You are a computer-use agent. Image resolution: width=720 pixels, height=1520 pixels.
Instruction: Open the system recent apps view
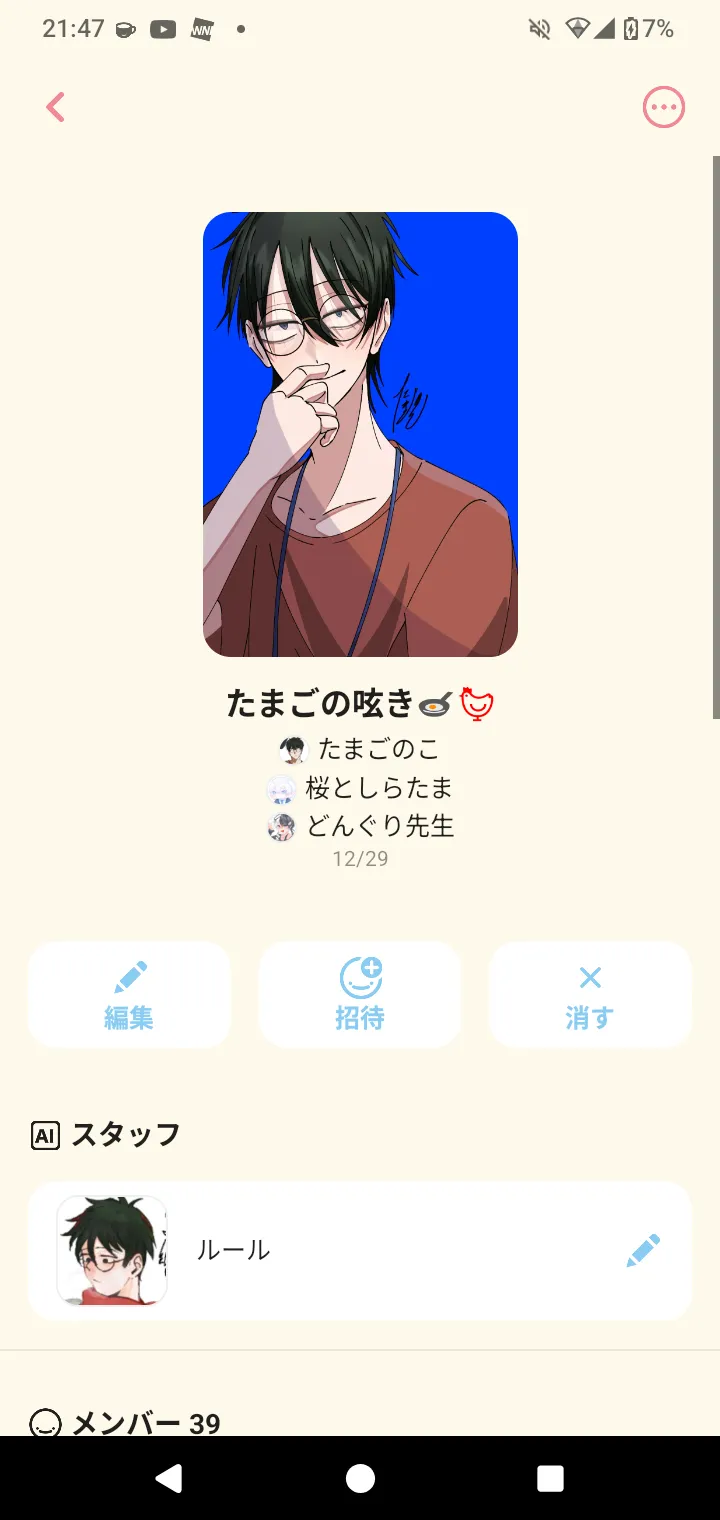tap(550, 1478)
